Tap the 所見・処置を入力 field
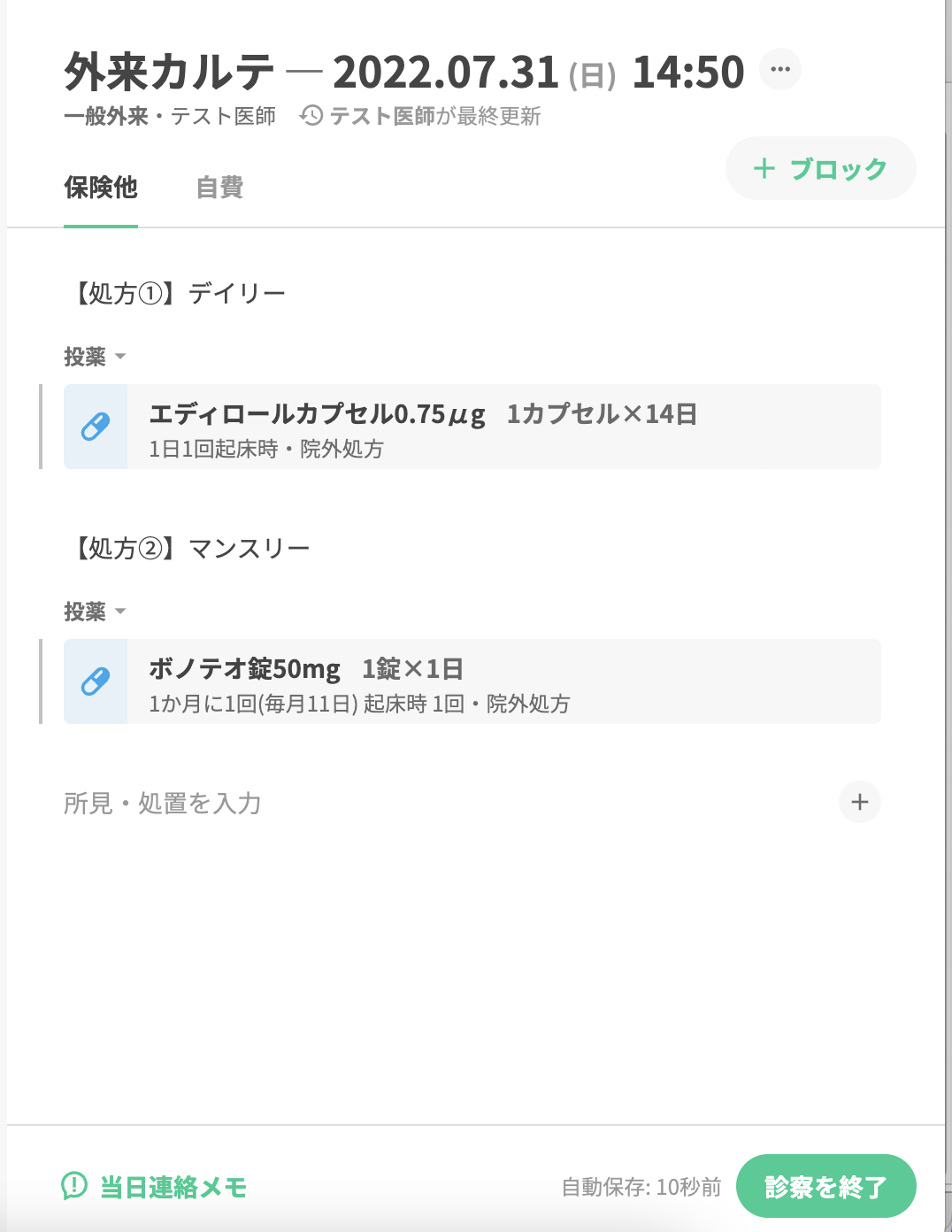Screen dimensions: 952x1232 [x=163, y=803]
